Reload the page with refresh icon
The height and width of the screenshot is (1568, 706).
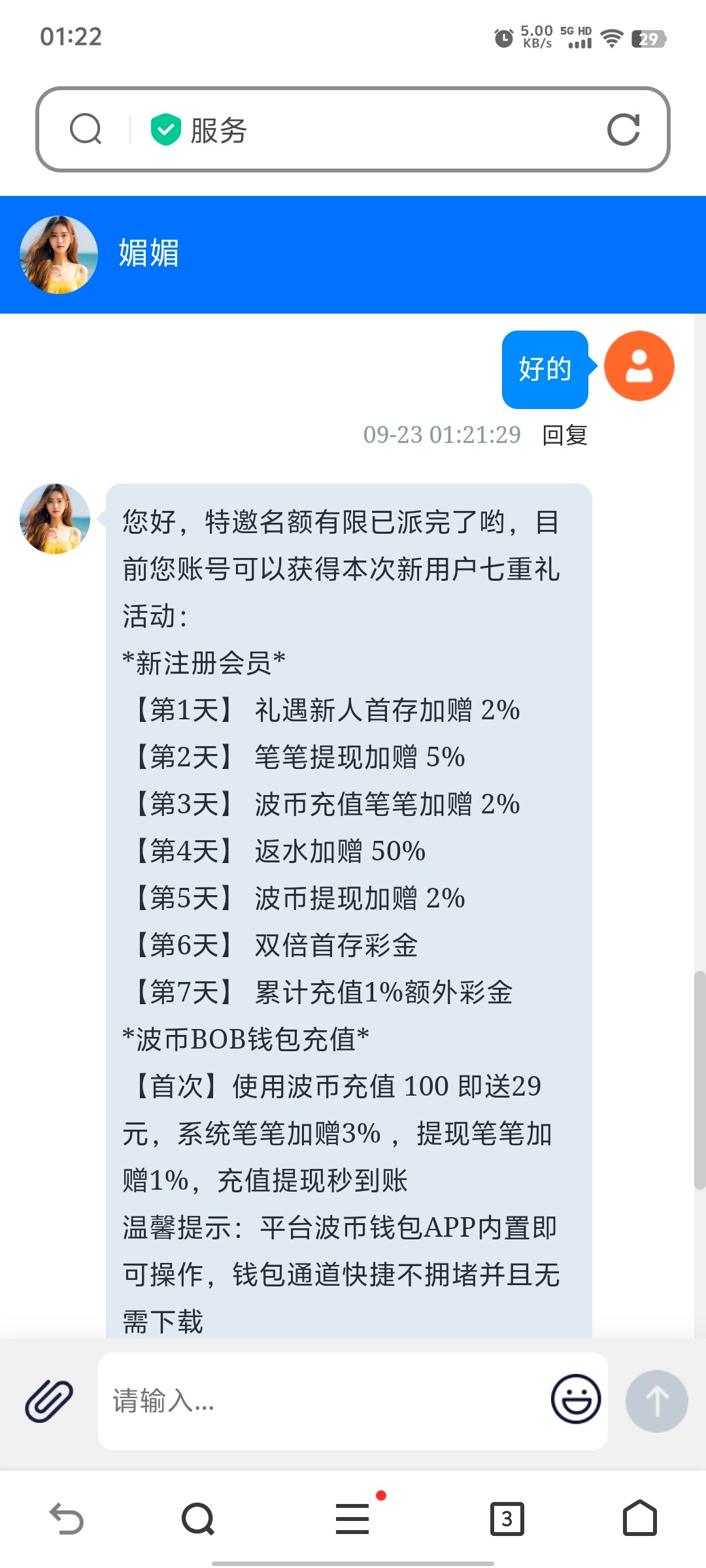[x=623, y=129]
